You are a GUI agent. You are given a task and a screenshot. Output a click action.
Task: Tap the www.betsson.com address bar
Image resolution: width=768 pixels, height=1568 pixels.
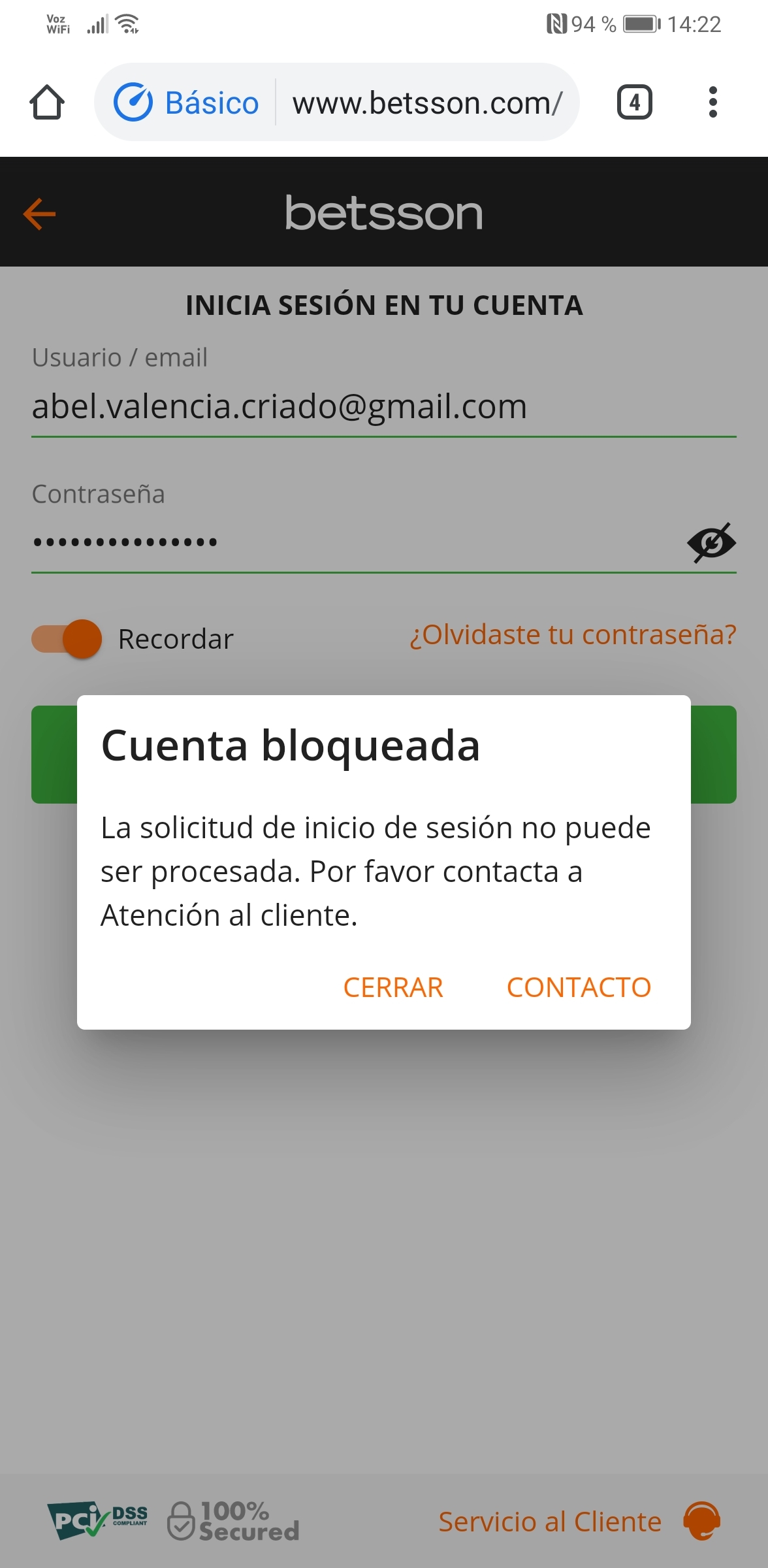[x=427, y=103]
